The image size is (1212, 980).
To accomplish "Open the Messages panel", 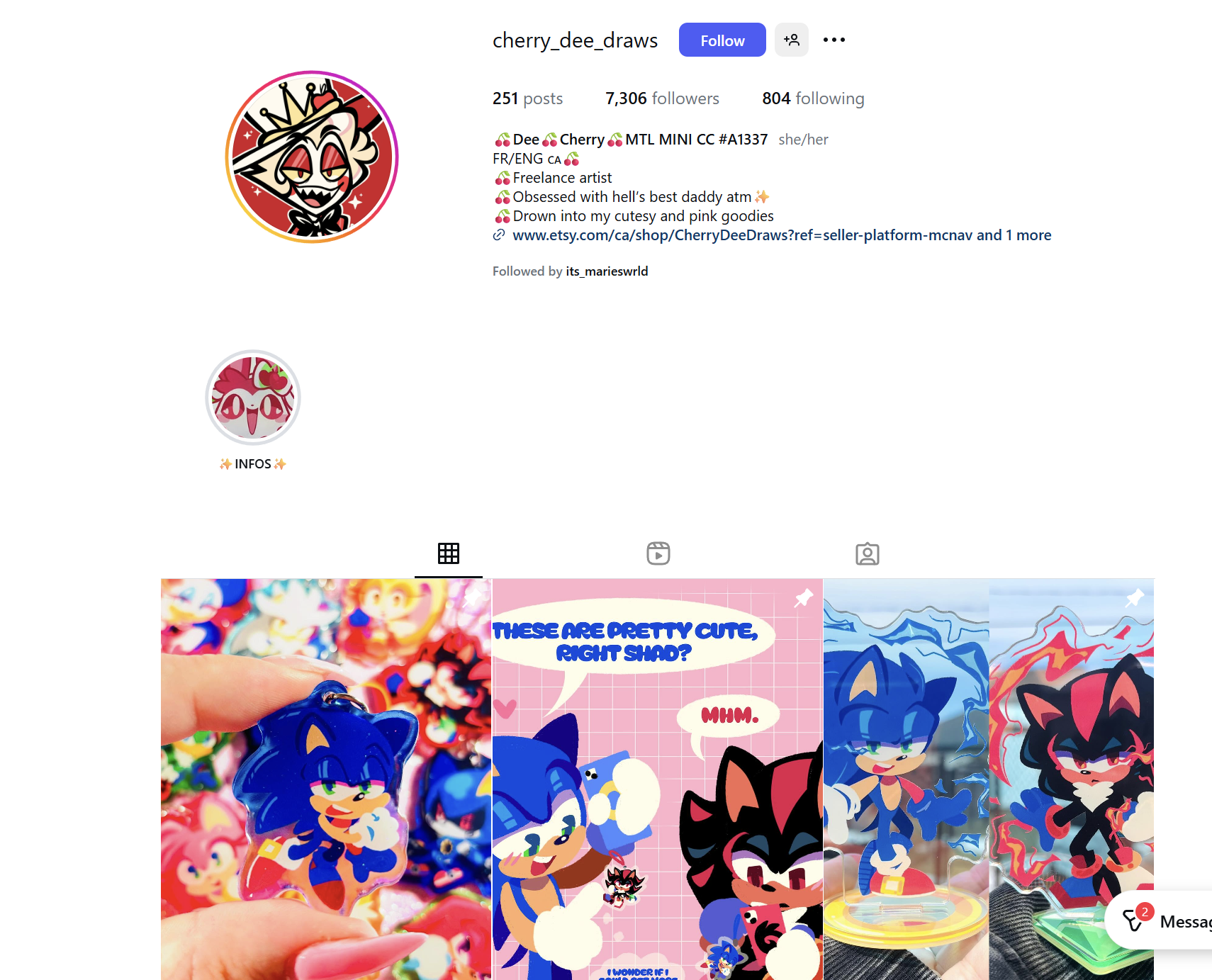I will [x=1169, y=921].
